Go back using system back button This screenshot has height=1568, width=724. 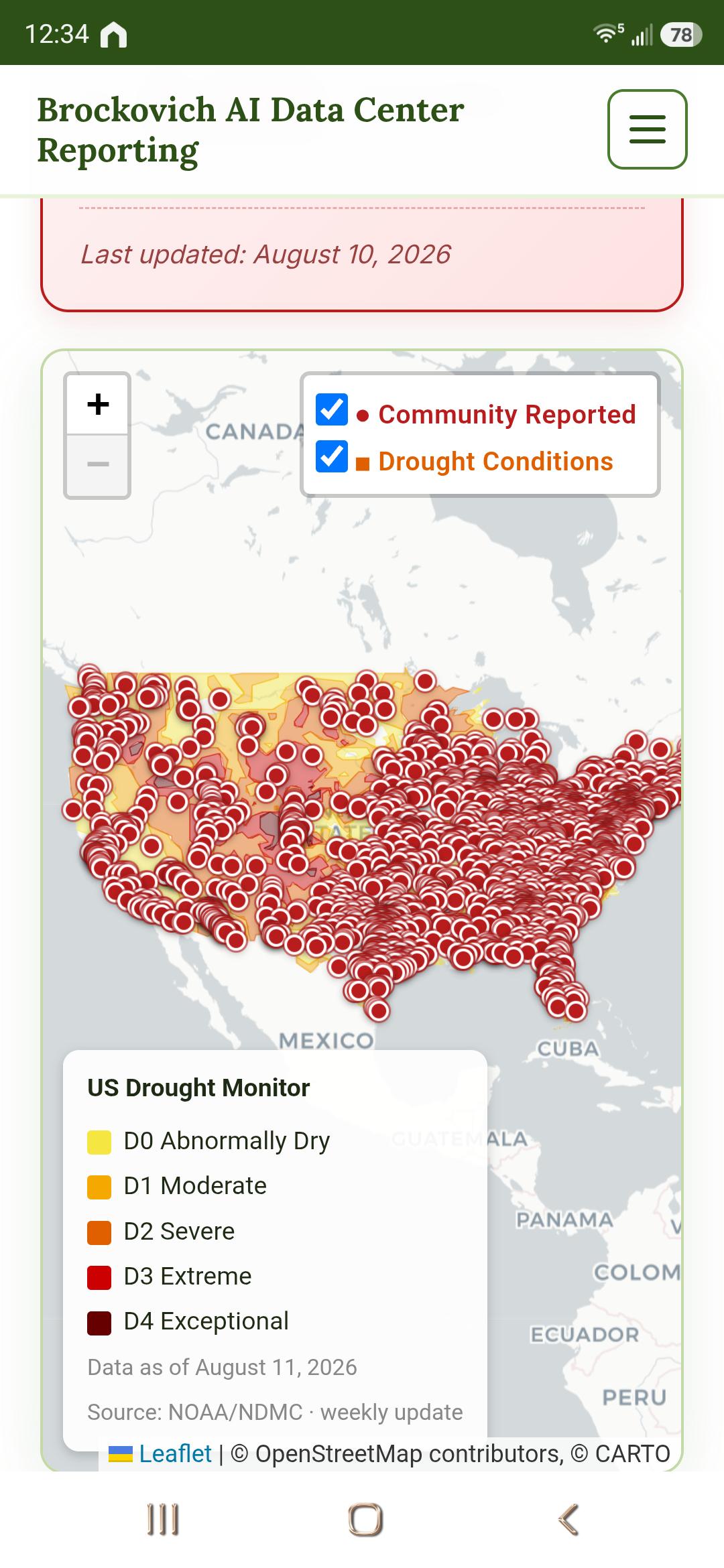pyautogui.click(x=568, y=1519)
